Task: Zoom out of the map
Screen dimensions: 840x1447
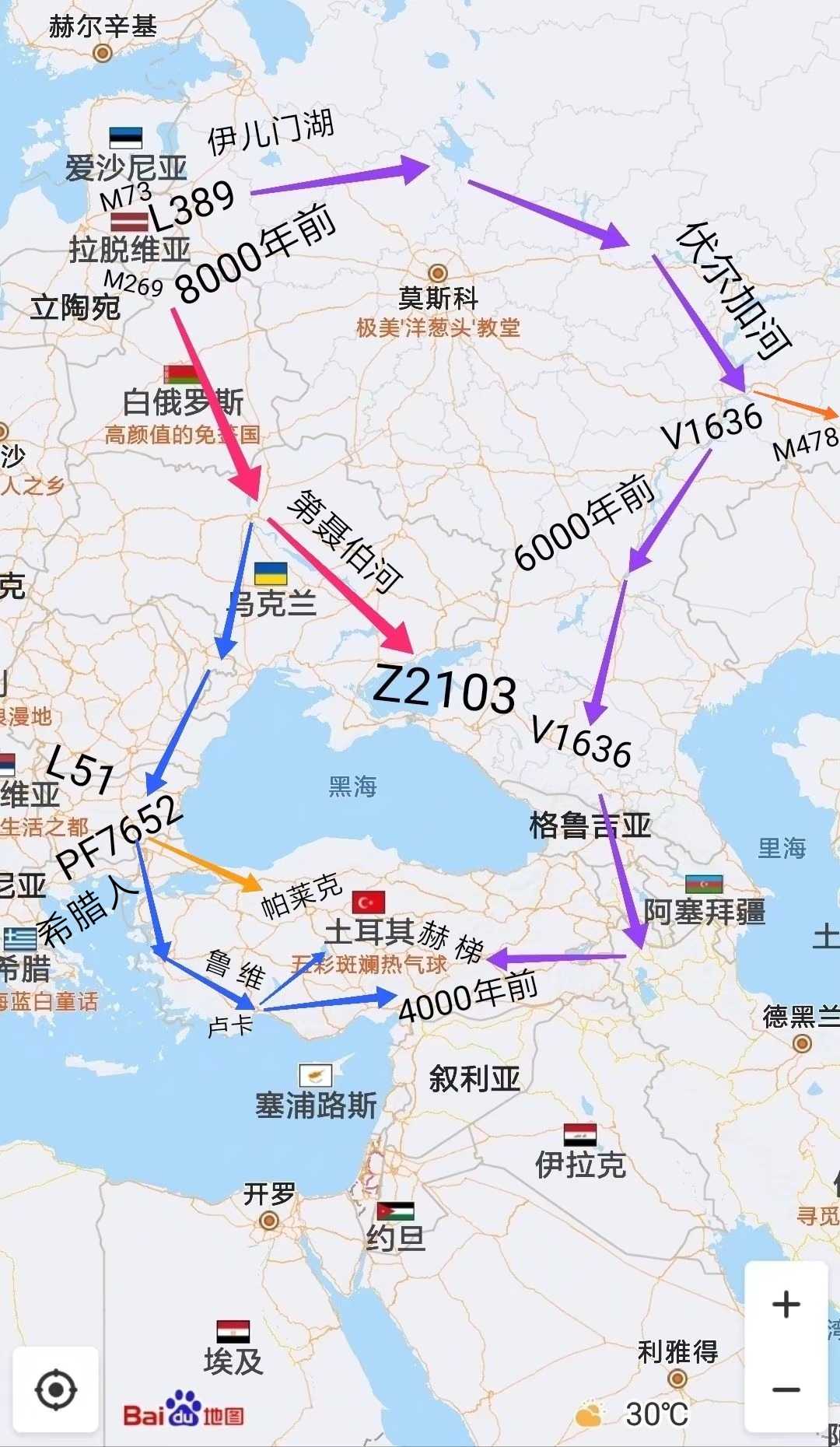Action: (x=786, y=1389)
